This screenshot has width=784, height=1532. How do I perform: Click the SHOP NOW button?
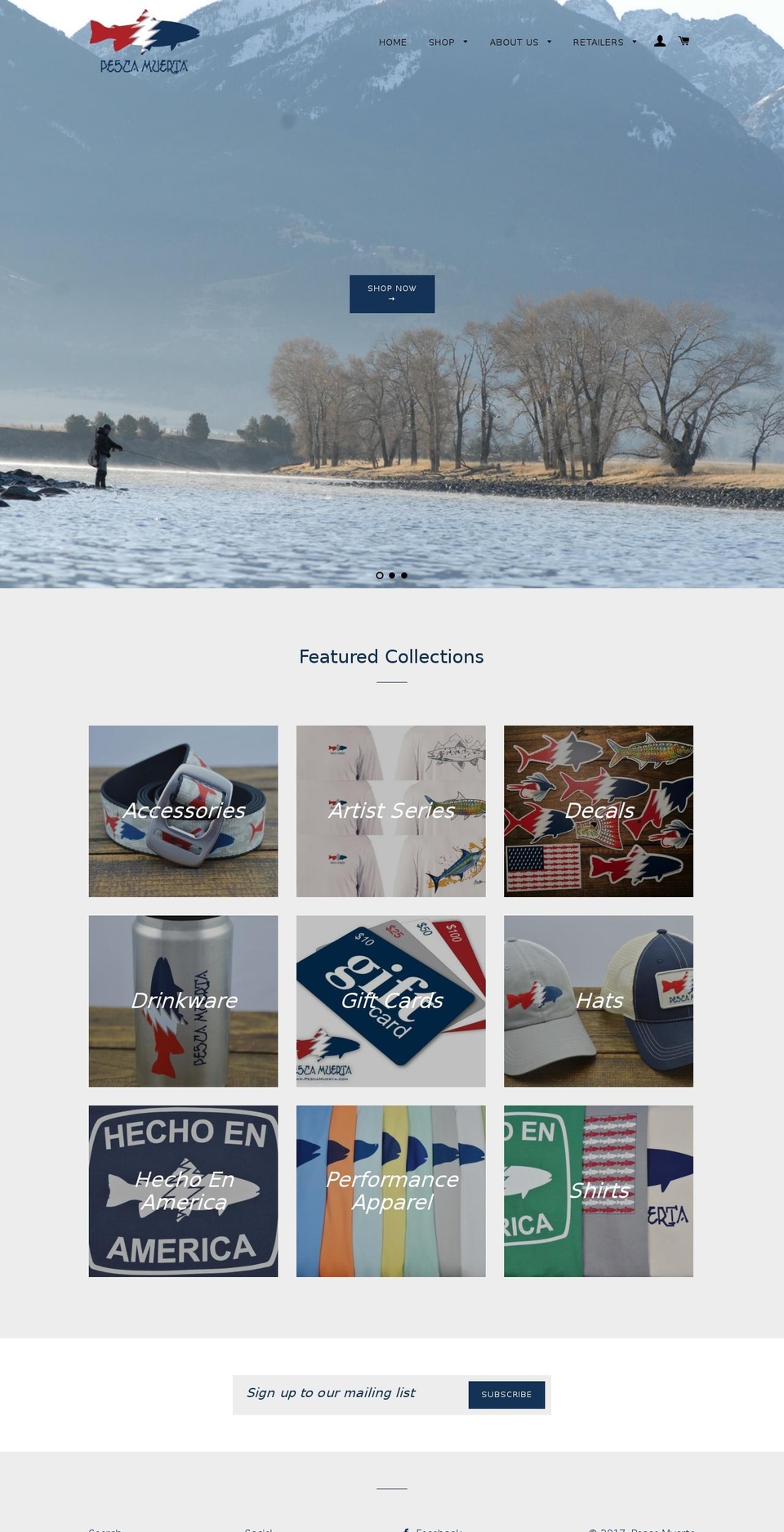click(x=392, y=293)
